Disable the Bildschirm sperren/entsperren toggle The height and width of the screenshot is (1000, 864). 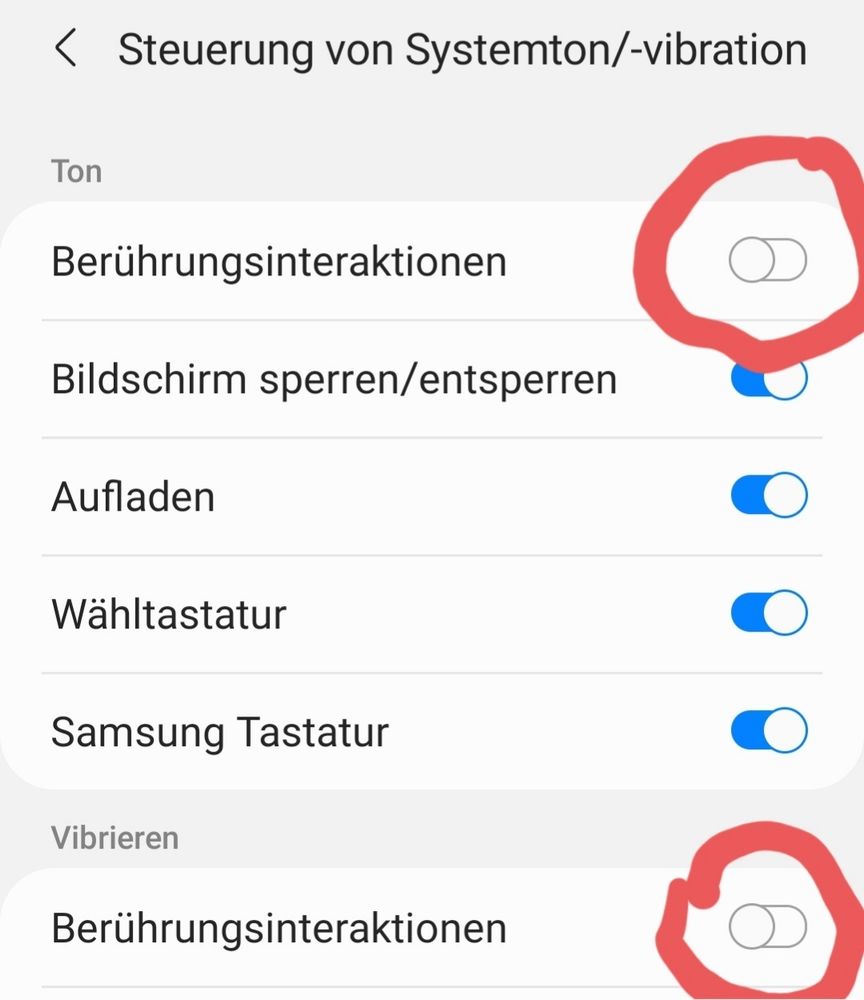(x=767, y=378)
